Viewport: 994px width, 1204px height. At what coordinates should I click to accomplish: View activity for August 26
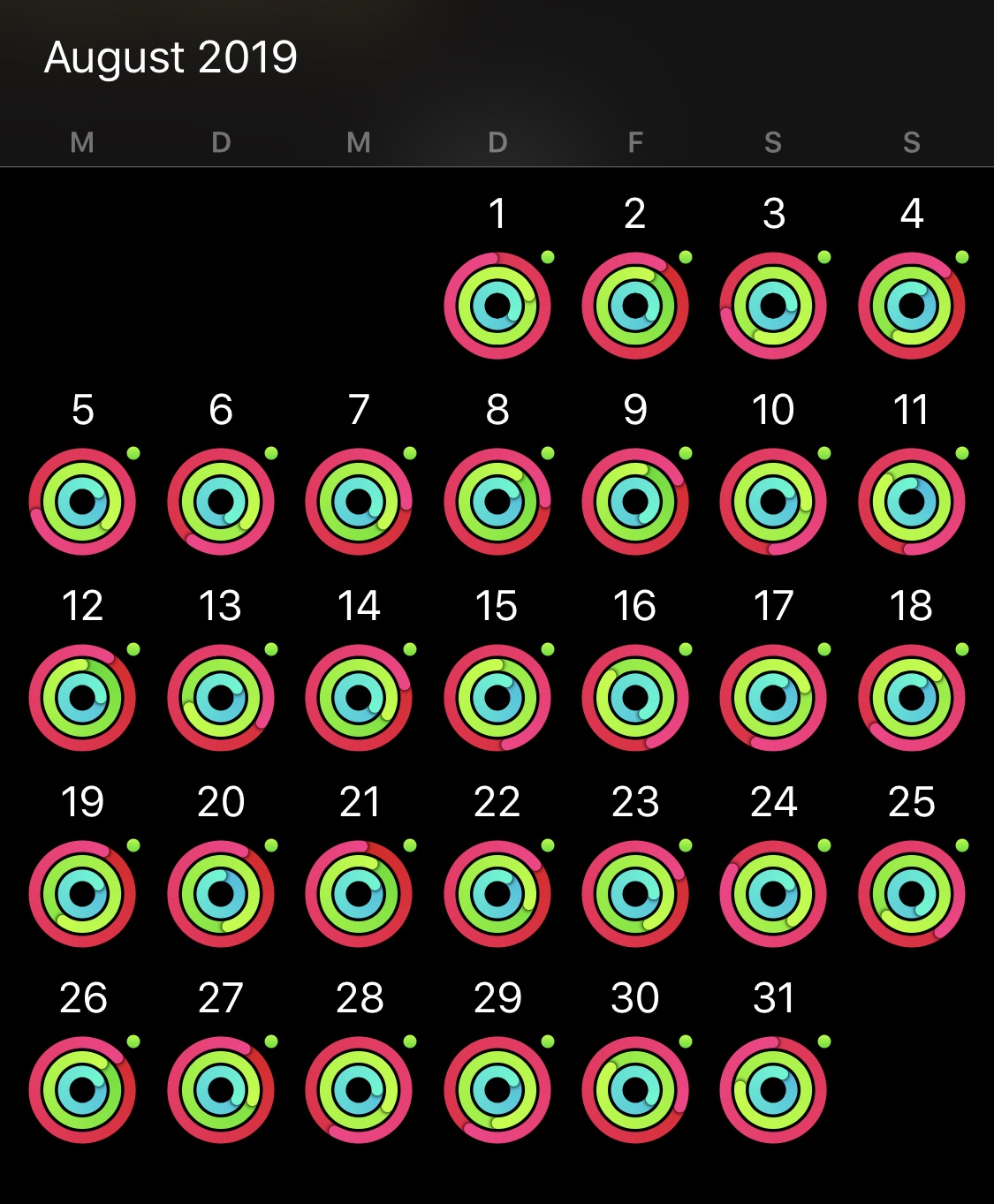pyautogui.click(x=82, y=1090)
